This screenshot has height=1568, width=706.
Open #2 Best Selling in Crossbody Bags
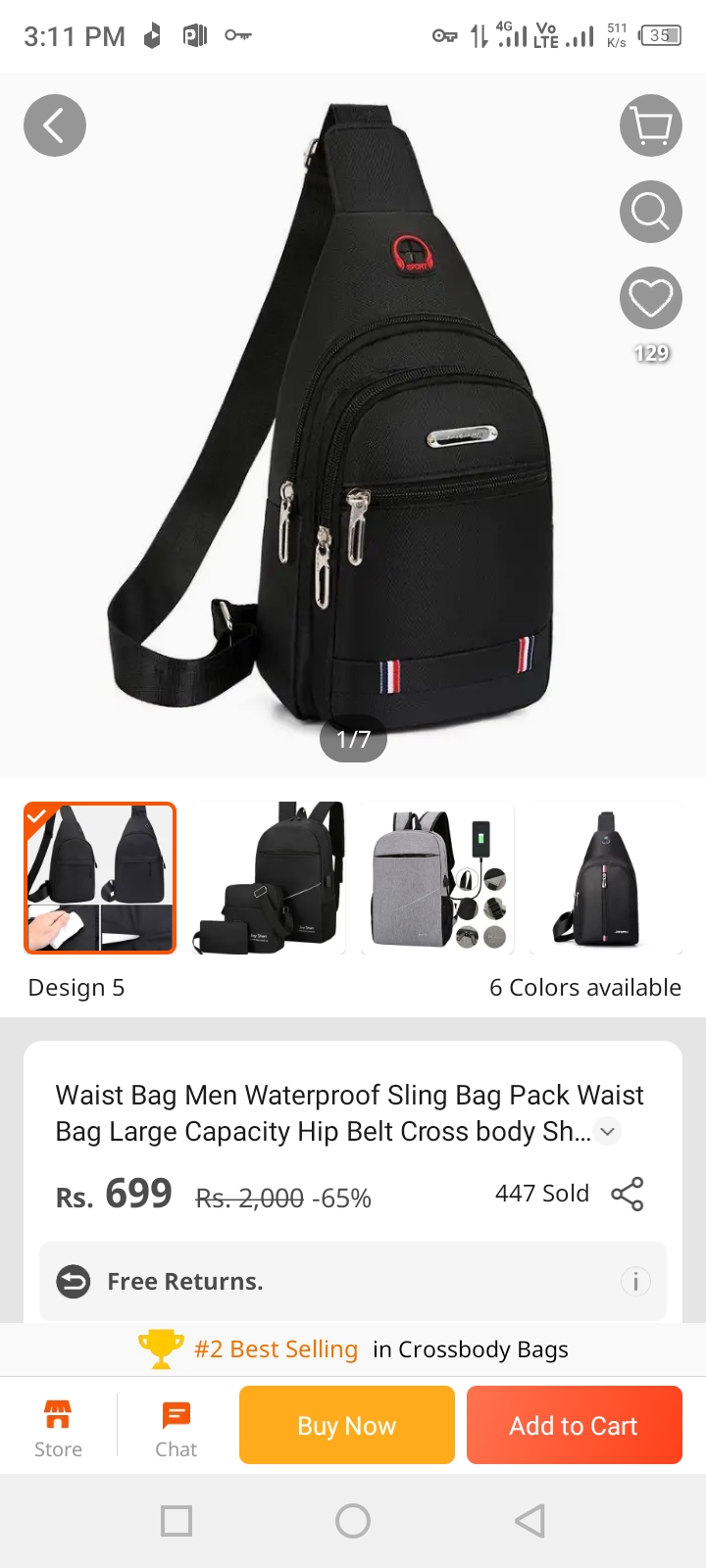coord(353,1349)
